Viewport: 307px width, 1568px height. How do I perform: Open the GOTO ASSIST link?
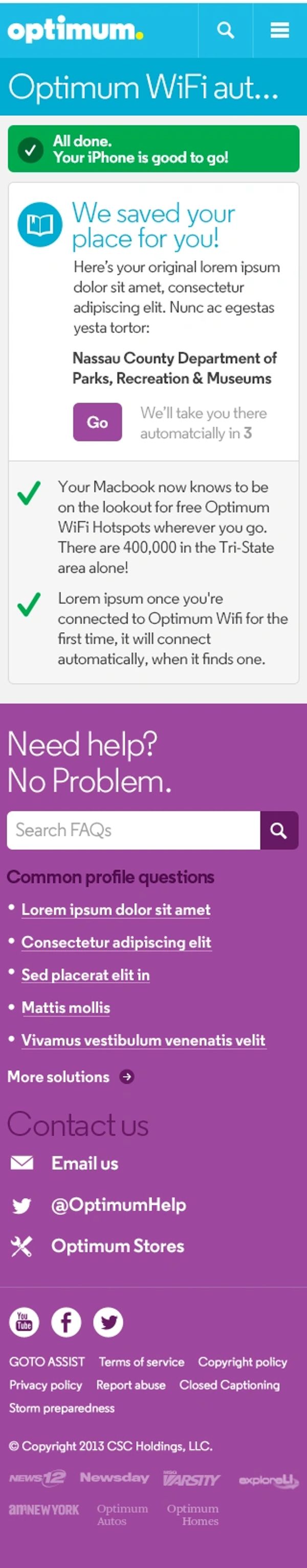click(x=47, y=1362)
